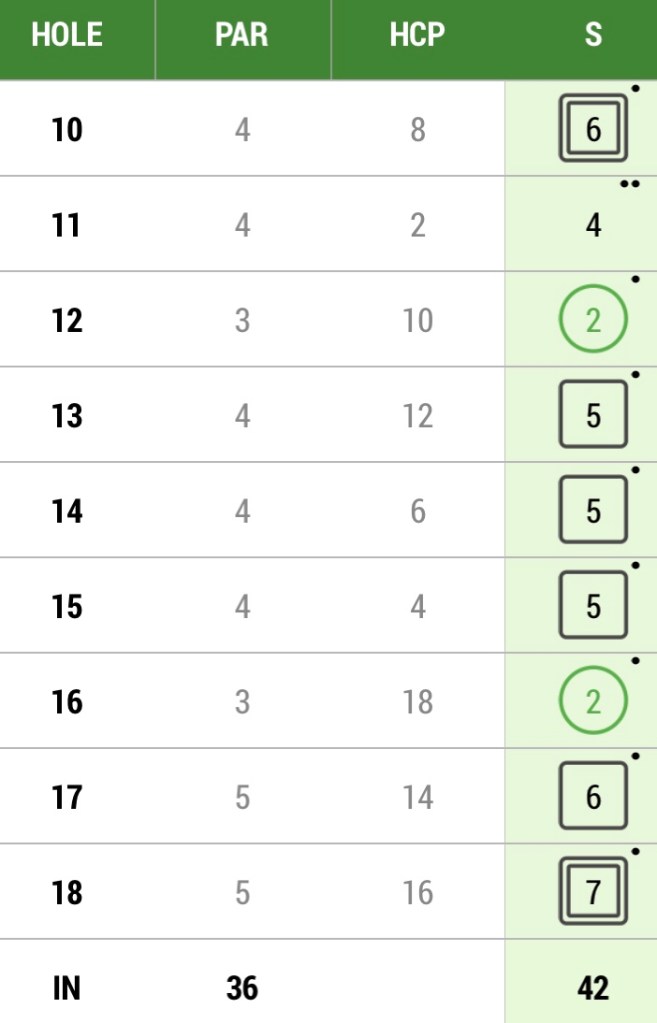View hole 15 score details

pos(593,606)
